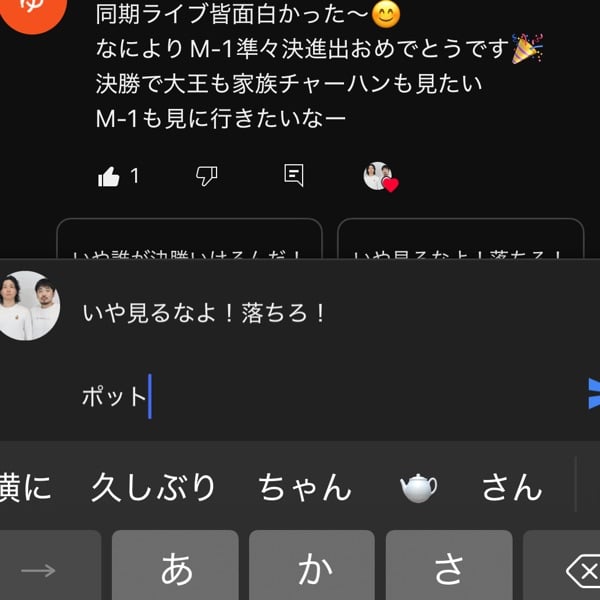Tap the か key on the keyboard
The image size is (600, 600).
(312, 567)
